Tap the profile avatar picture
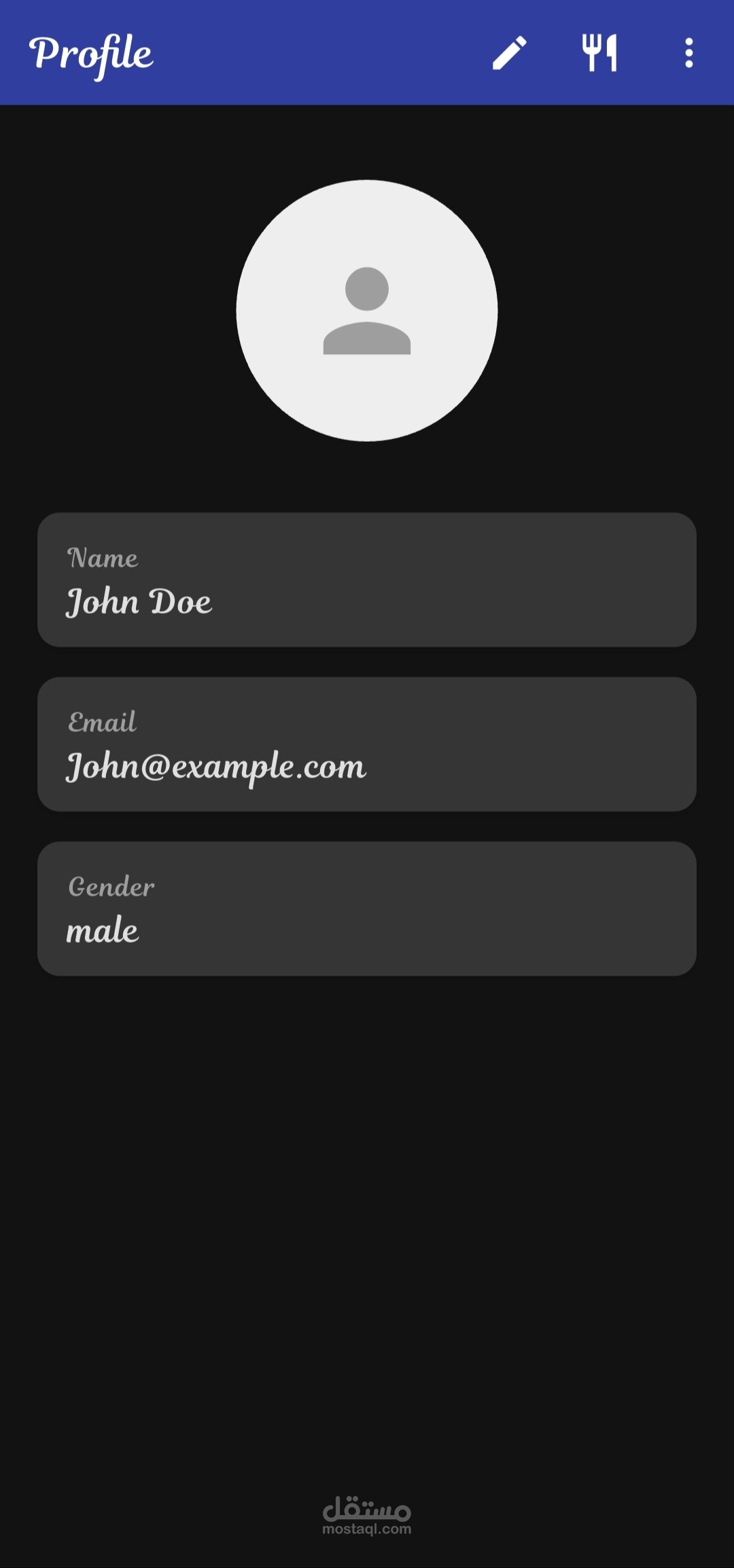 [367, 311]
